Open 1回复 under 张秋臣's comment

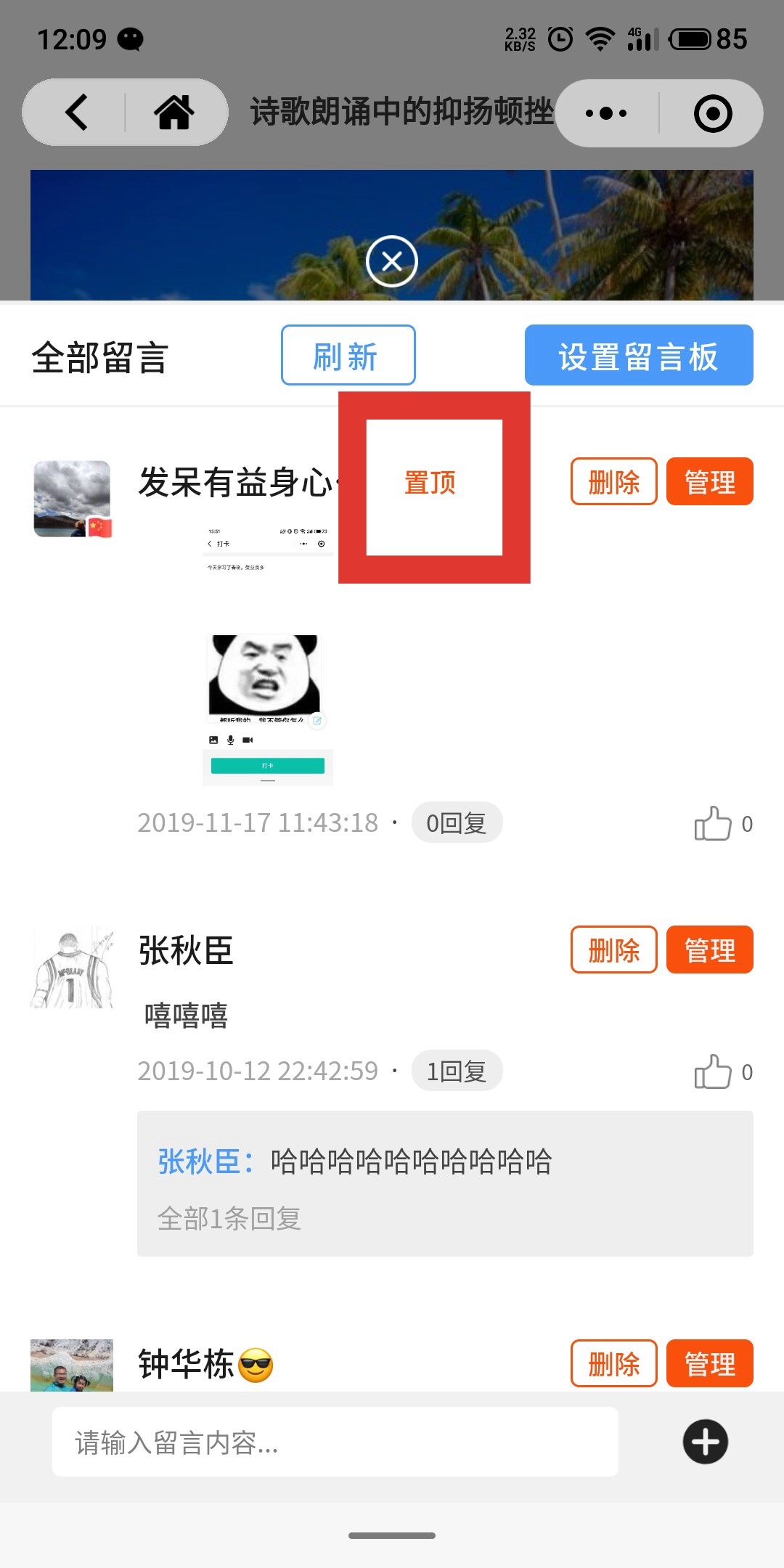[457, 1071]
